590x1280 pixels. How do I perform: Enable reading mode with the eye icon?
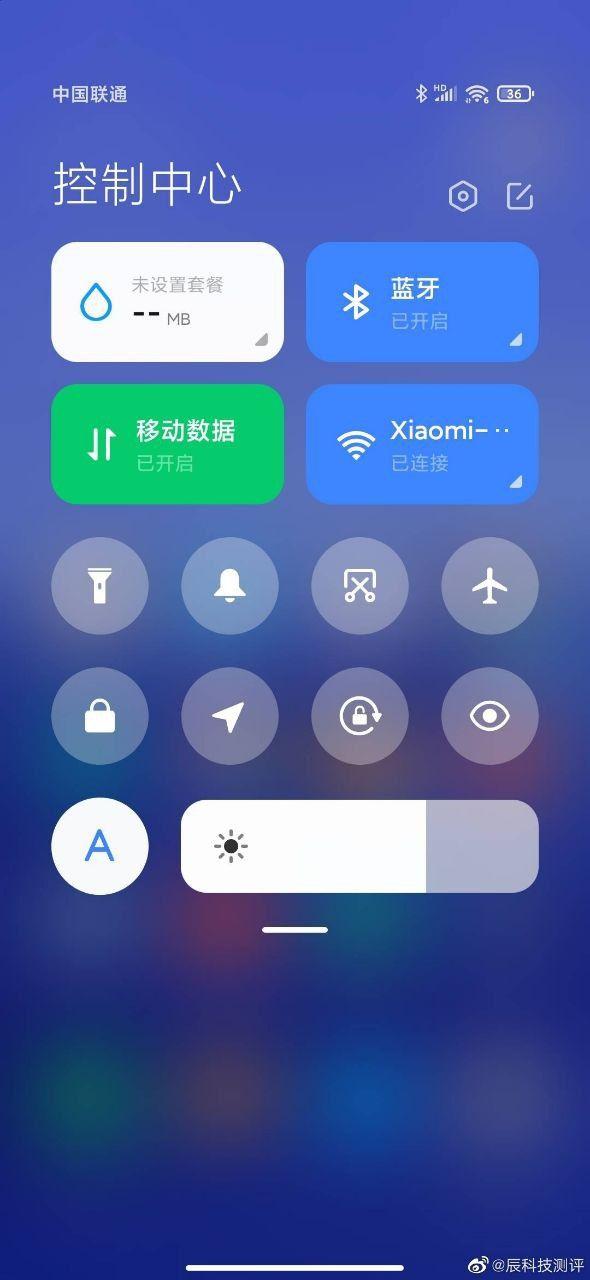(x=490, y=716)
